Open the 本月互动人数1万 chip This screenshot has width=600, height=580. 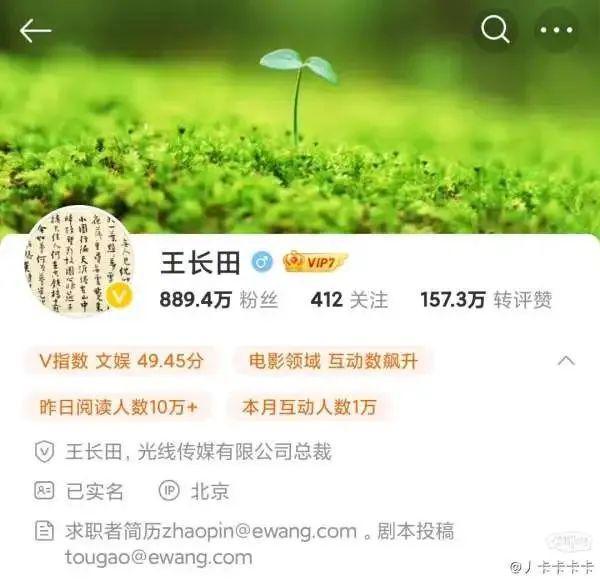click(x=309, y=407)
